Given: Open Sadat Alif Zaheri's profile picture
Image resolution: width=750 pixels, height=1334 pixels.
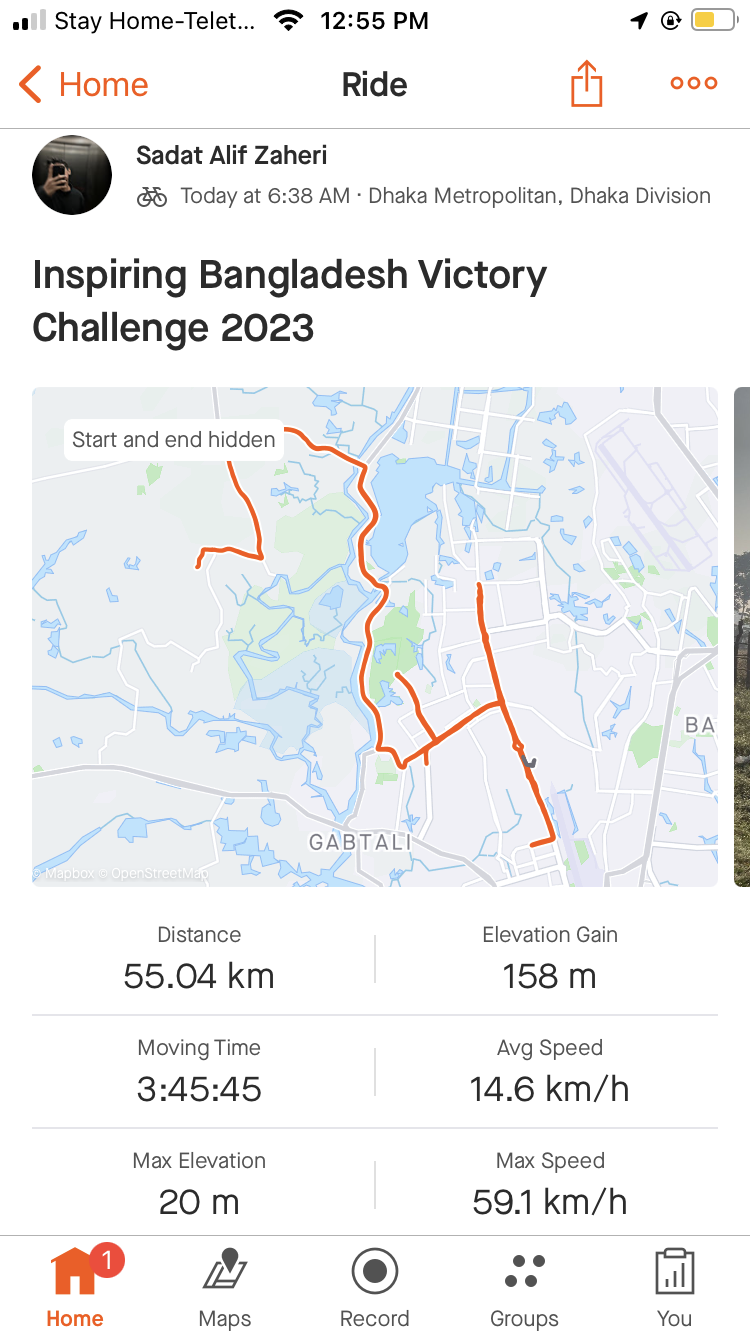Looking at the screenshot, I should 72,175.
